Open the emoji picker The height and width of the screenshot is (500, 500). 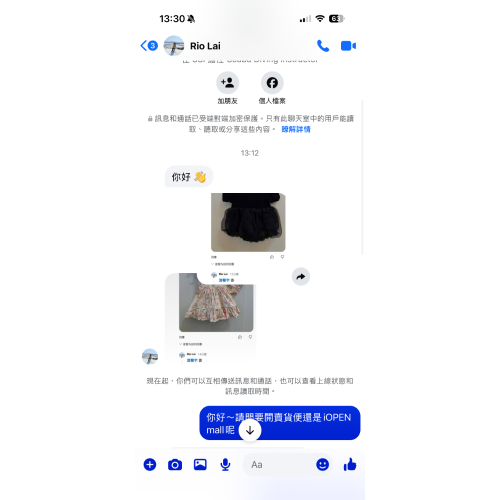click(x=322, y=464)
